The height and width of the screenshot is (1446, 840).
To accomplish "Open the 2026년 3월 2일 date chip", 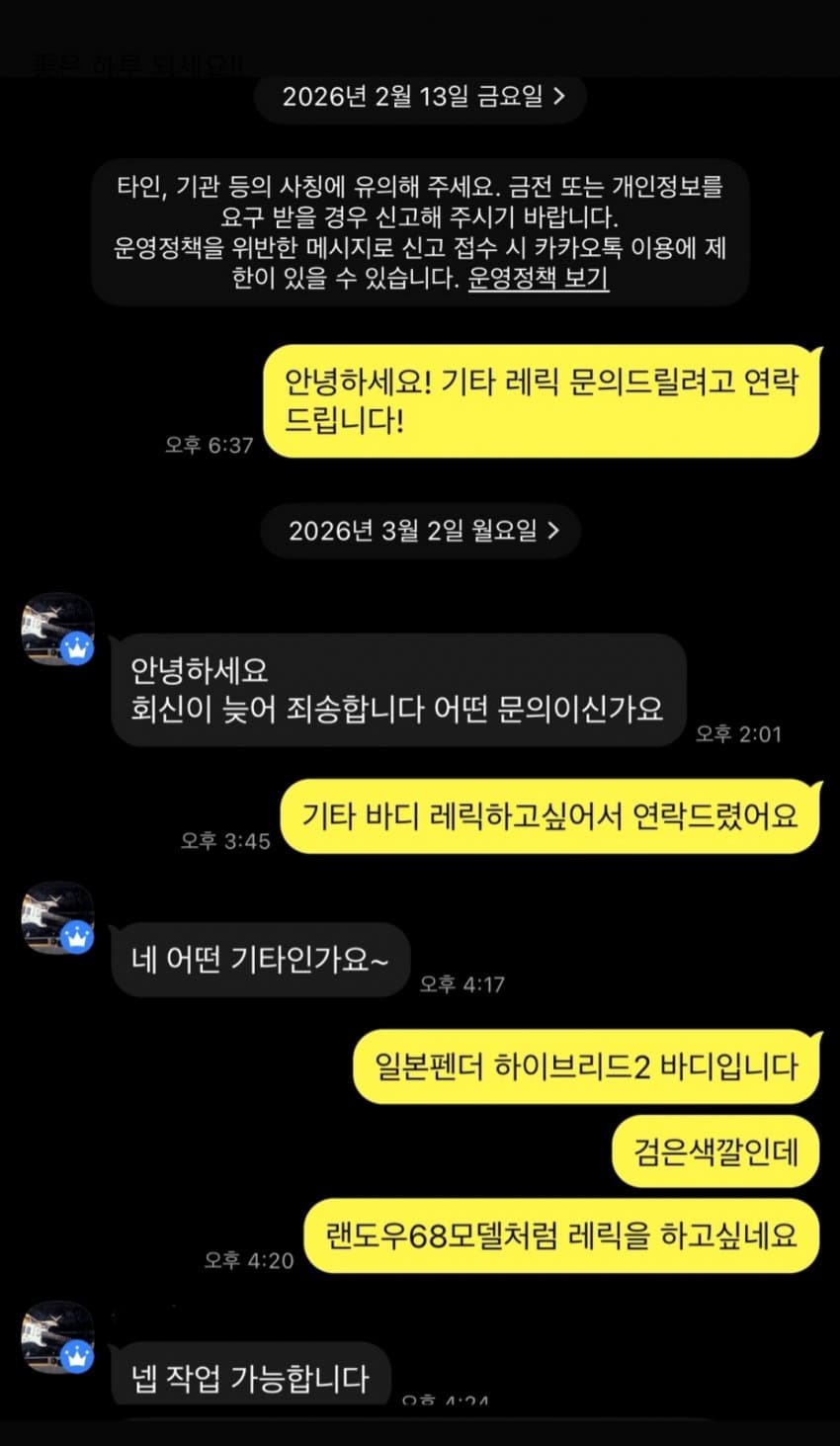I will tap(422, 531).
